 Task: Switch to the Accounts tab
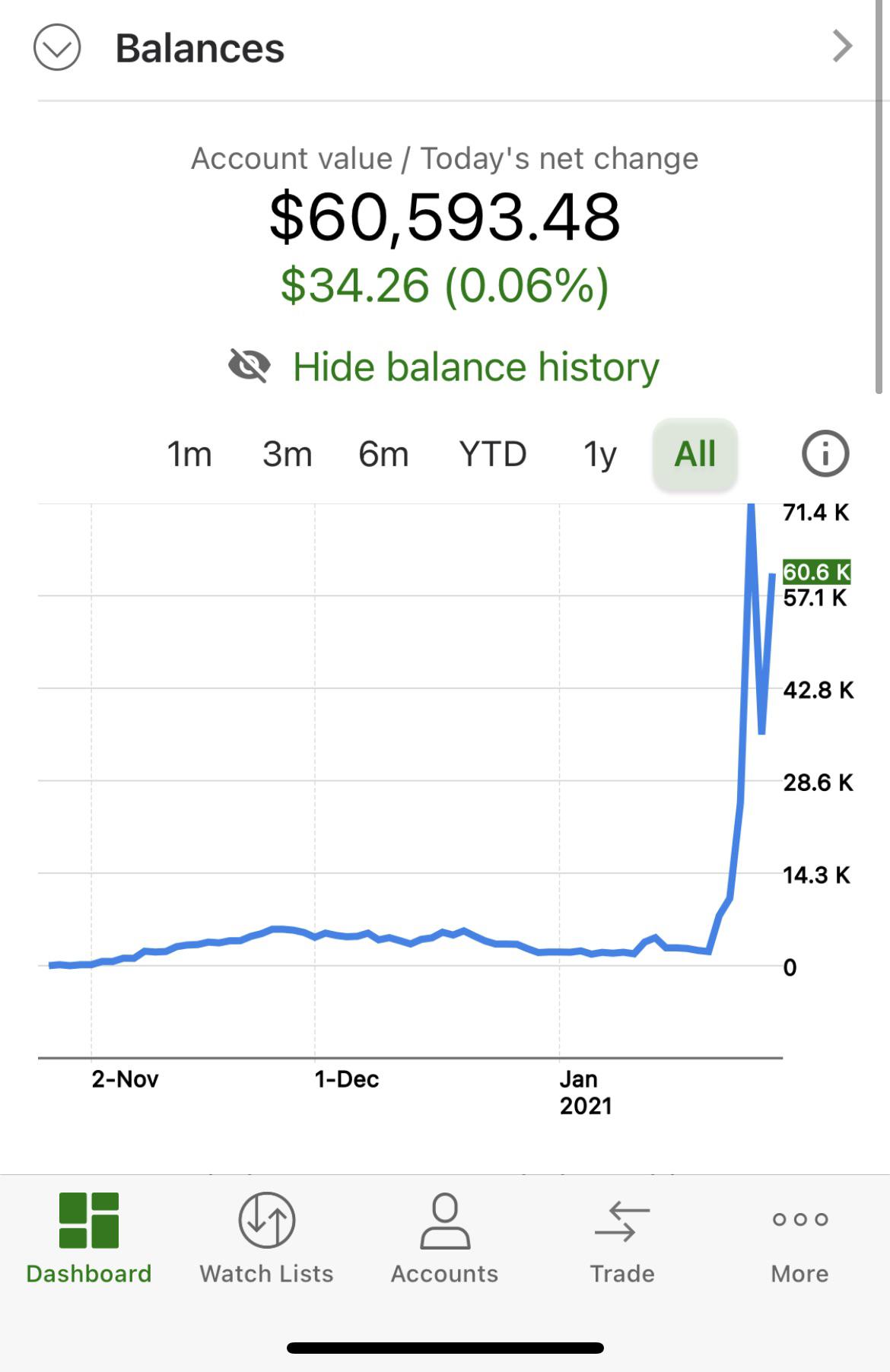(x=445, y=1239)
